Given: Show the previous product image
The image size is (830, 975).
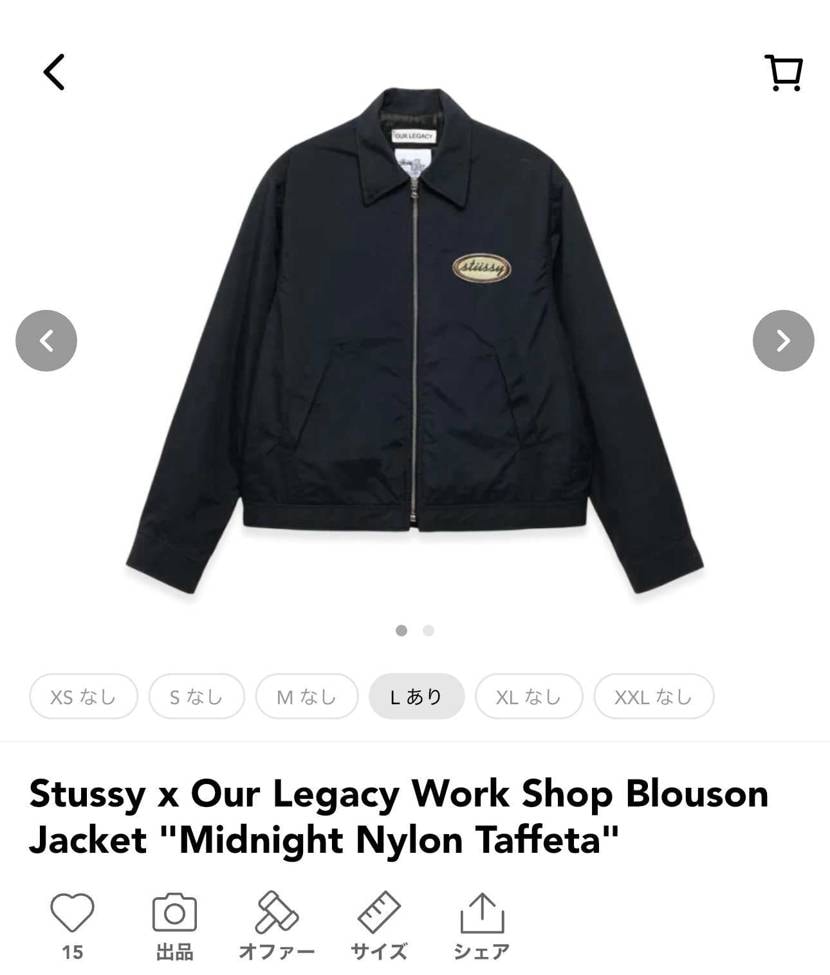Looking at the screenshot, I should [x=46, y=341].
